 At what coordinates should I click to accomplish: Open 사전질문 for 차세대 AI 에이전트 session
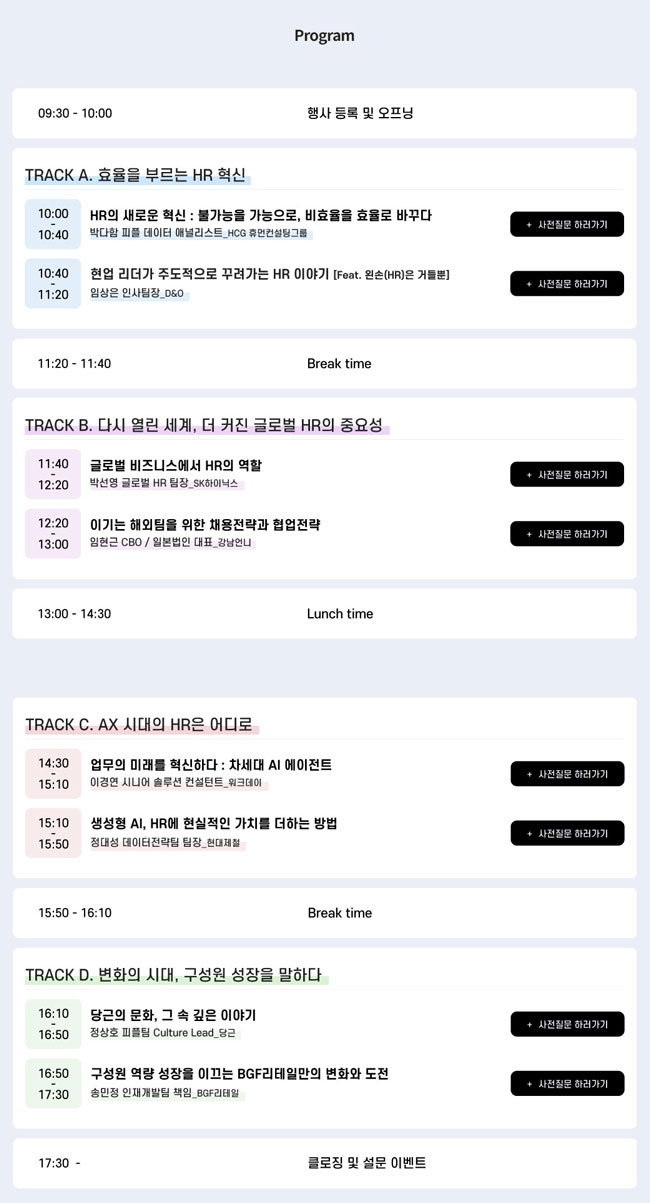pos(567,774)
